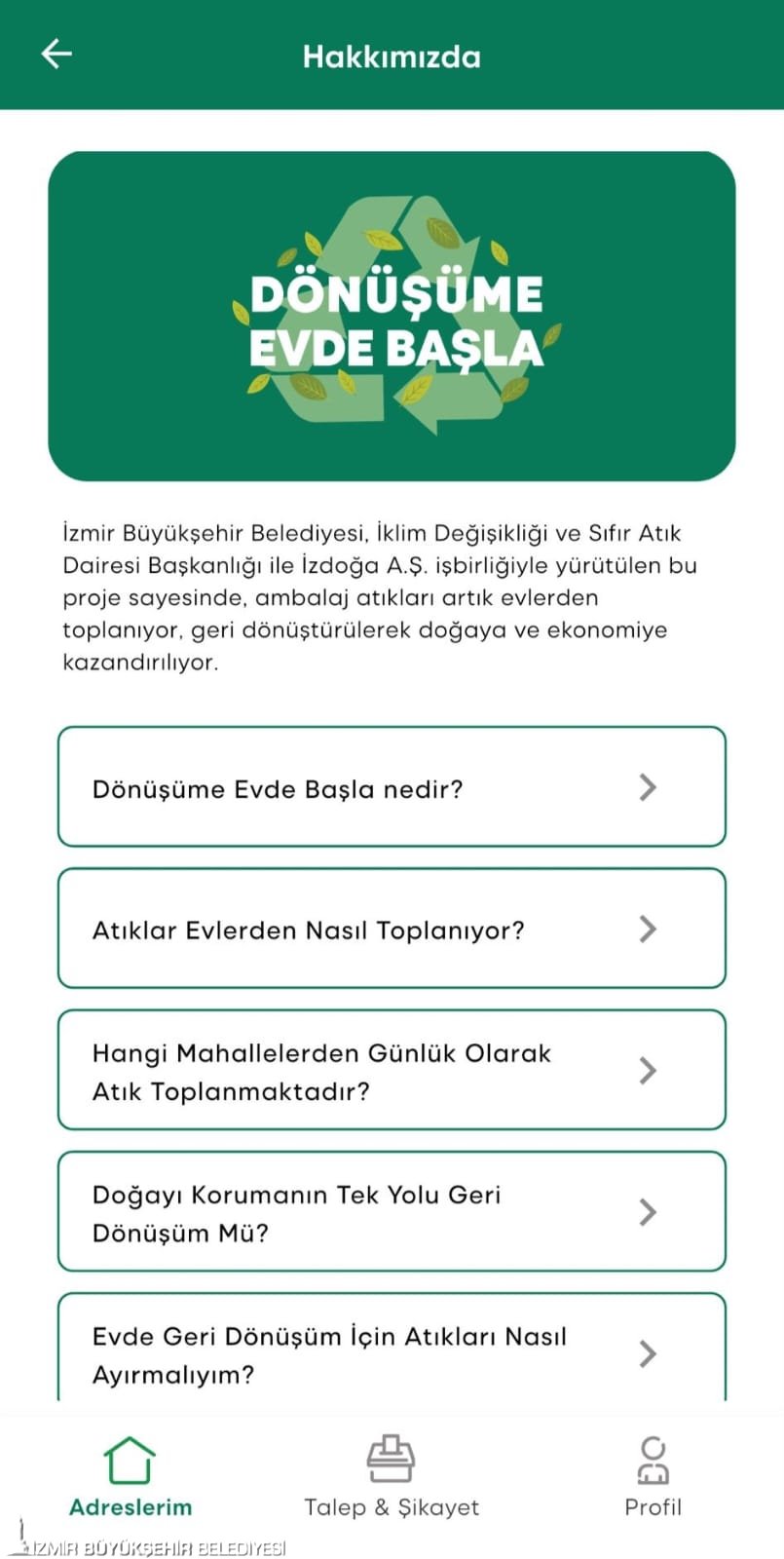Image resolution: width=784 pixels, height=1559 pixels.
Task: Click the profile silhouette icon
Action: pos(653,1459)
